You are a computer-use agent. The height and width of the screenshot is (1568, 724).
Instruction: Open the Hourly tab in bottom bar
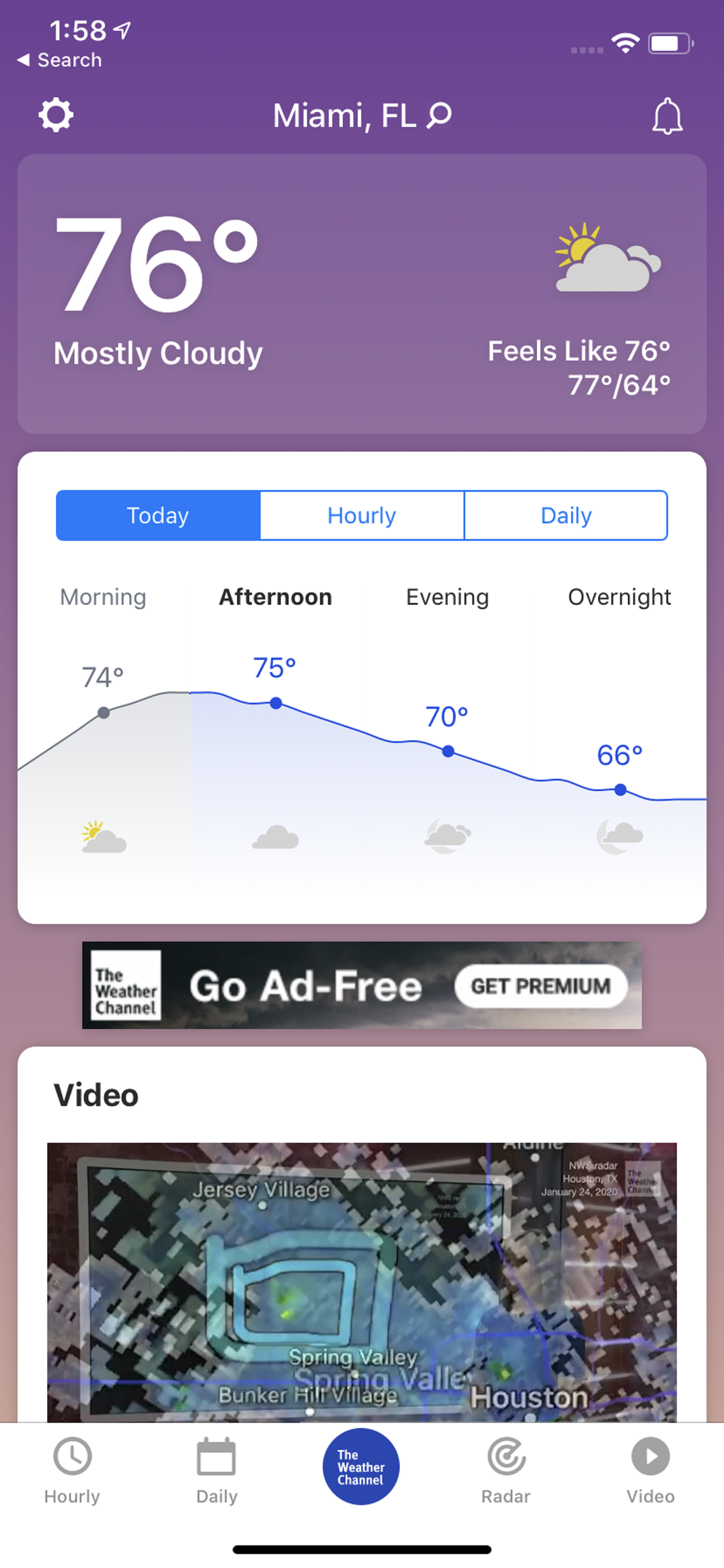pyautogui.click(x=72, y=1470)
